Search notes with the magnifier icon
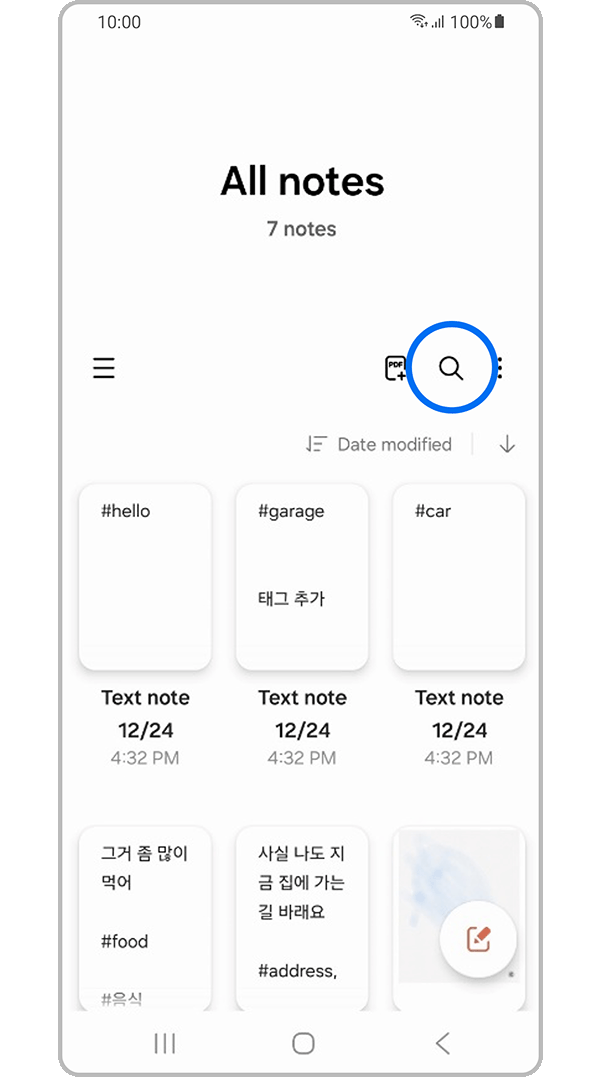600x1077 pixels. tap(451, 368)
